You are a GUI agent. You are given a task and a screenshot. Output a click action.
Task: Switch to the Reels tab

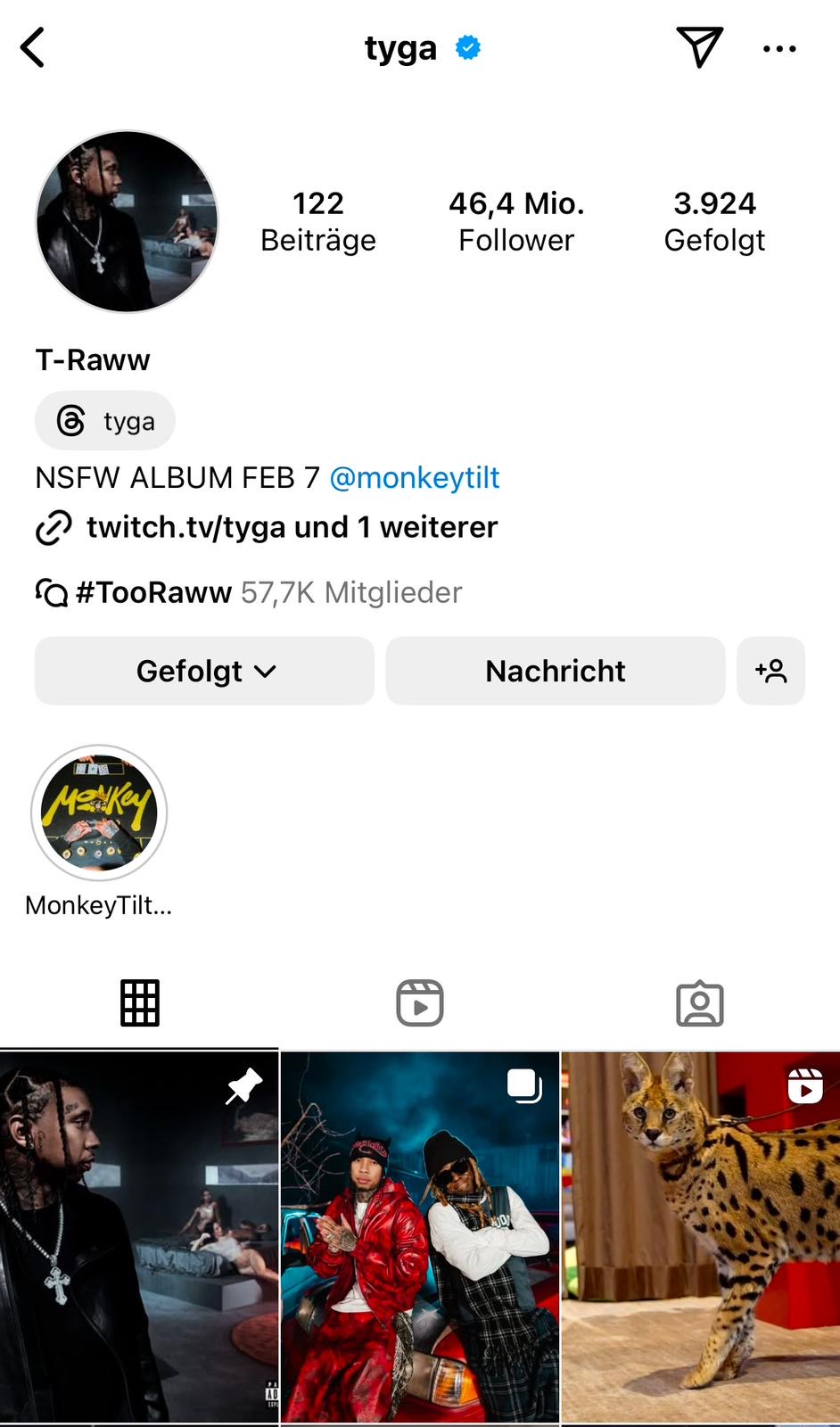420,1003
